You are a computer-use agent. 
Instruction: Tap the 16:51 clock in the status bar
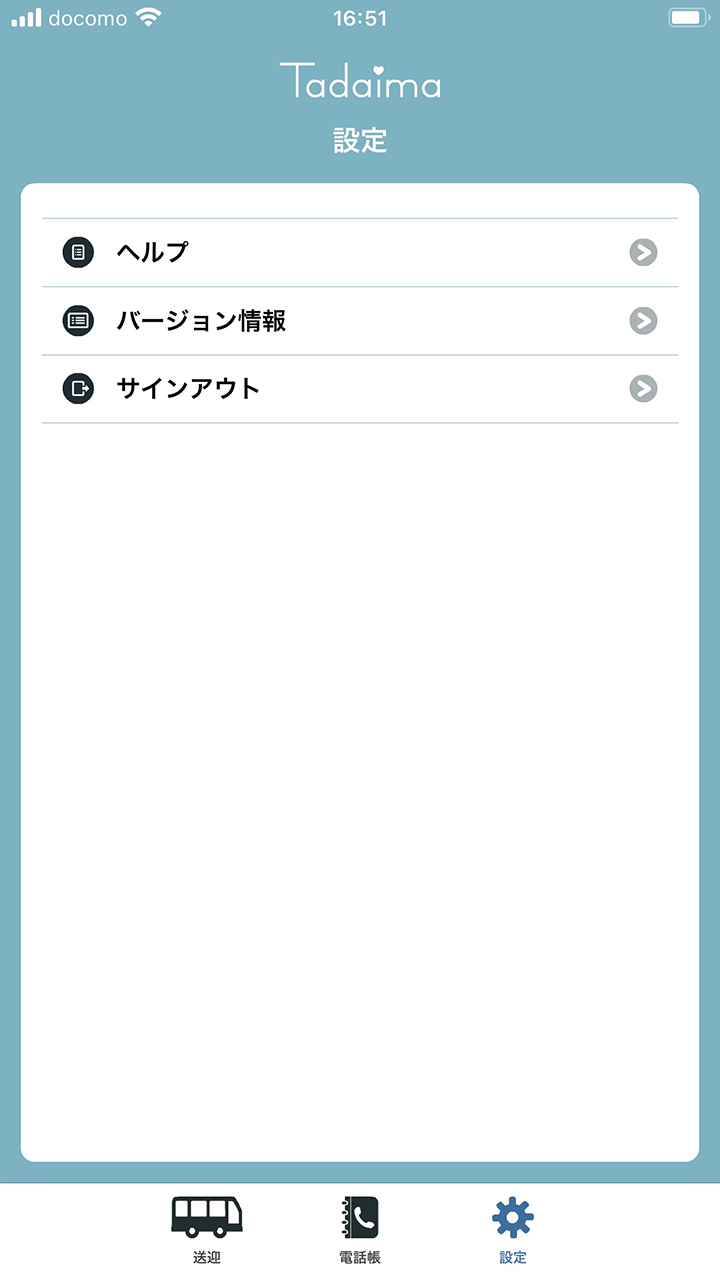click(x=360, y=17)
